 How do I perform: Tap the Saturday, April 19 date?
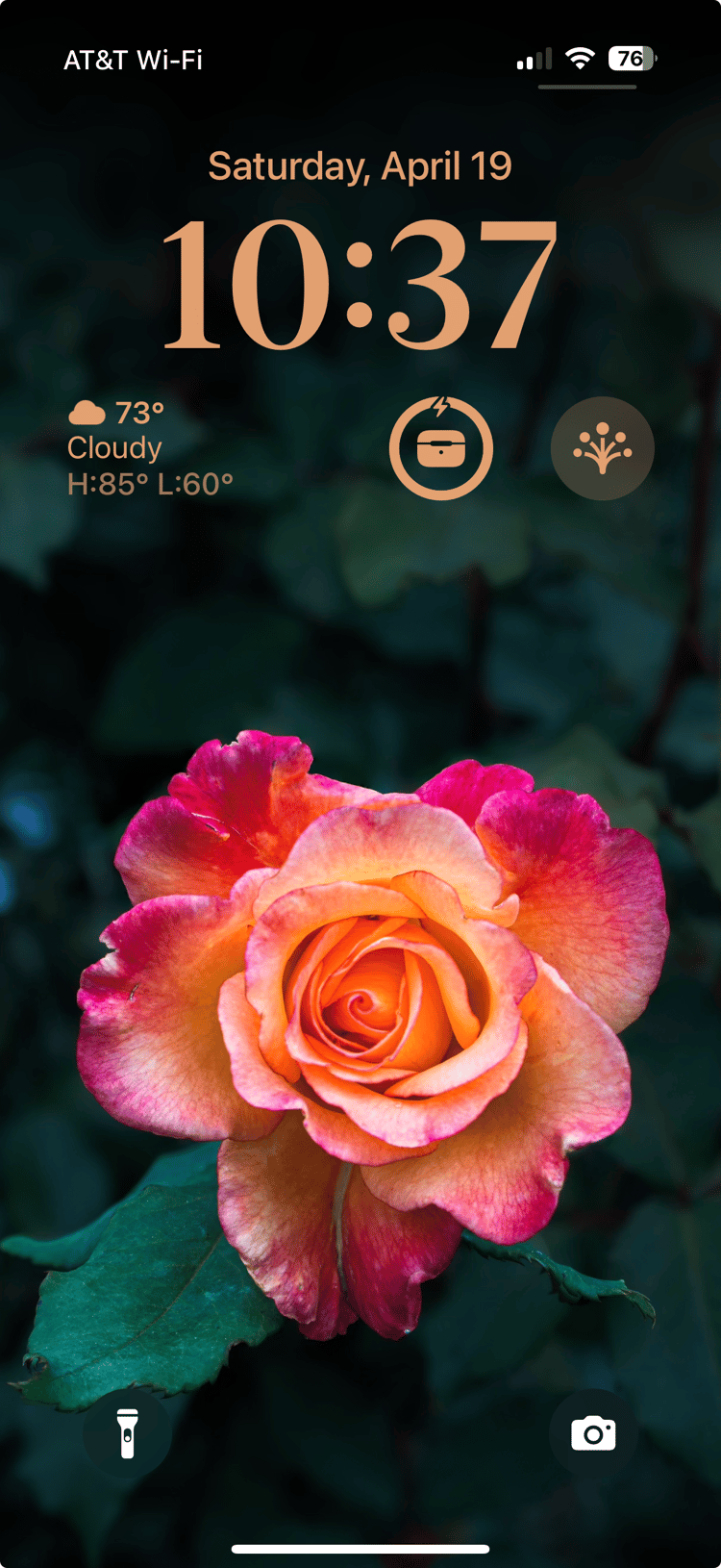tap(360, 166)
